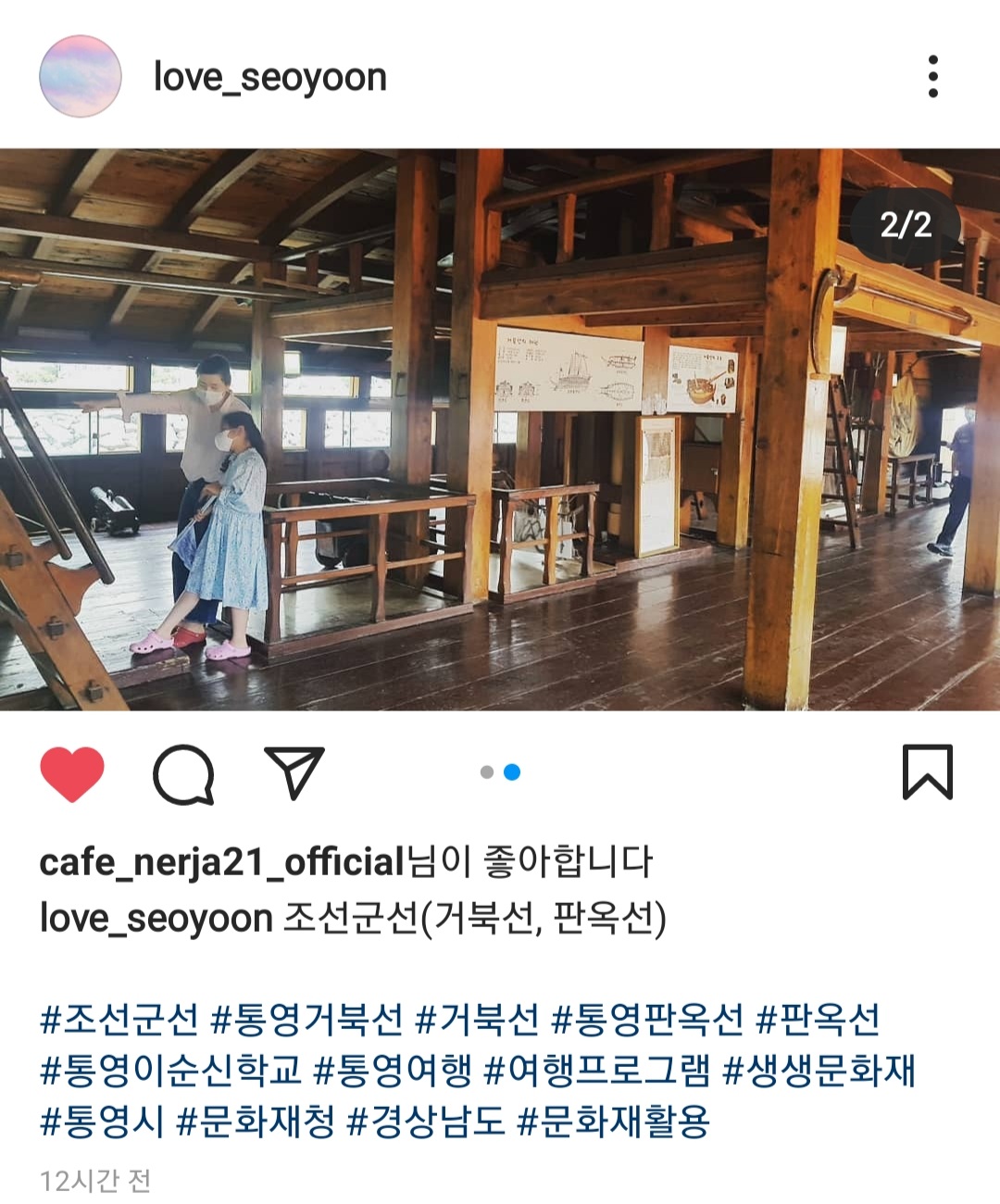This screenshot has width=1000, height=1204.
Task: Open hashtag #생생문화재
Action: coord(819,1071)
